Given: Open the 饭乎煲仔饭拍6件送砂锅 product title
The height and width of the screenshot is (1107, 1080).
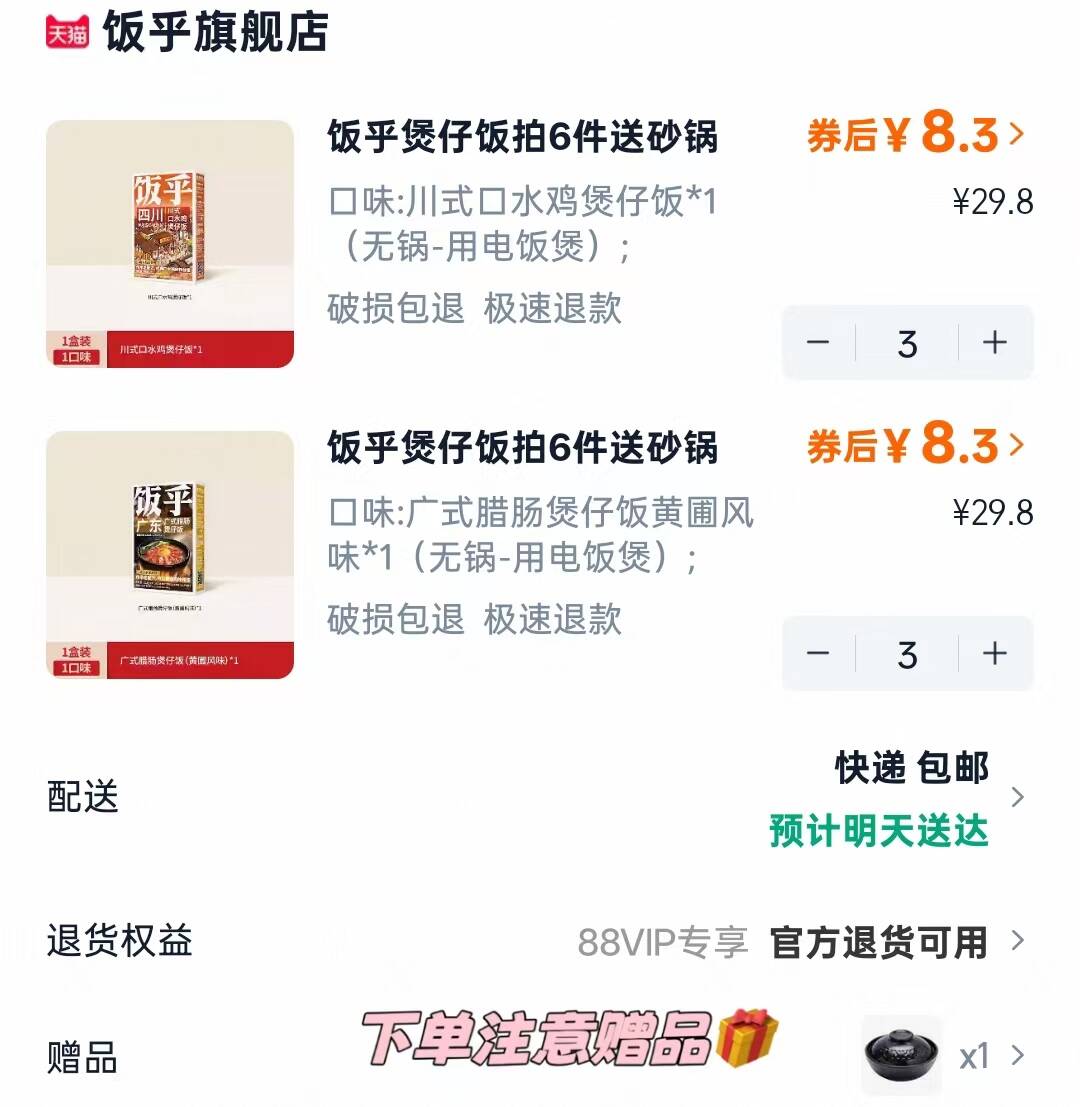Looking at the screenshot, I should [524, 140].
